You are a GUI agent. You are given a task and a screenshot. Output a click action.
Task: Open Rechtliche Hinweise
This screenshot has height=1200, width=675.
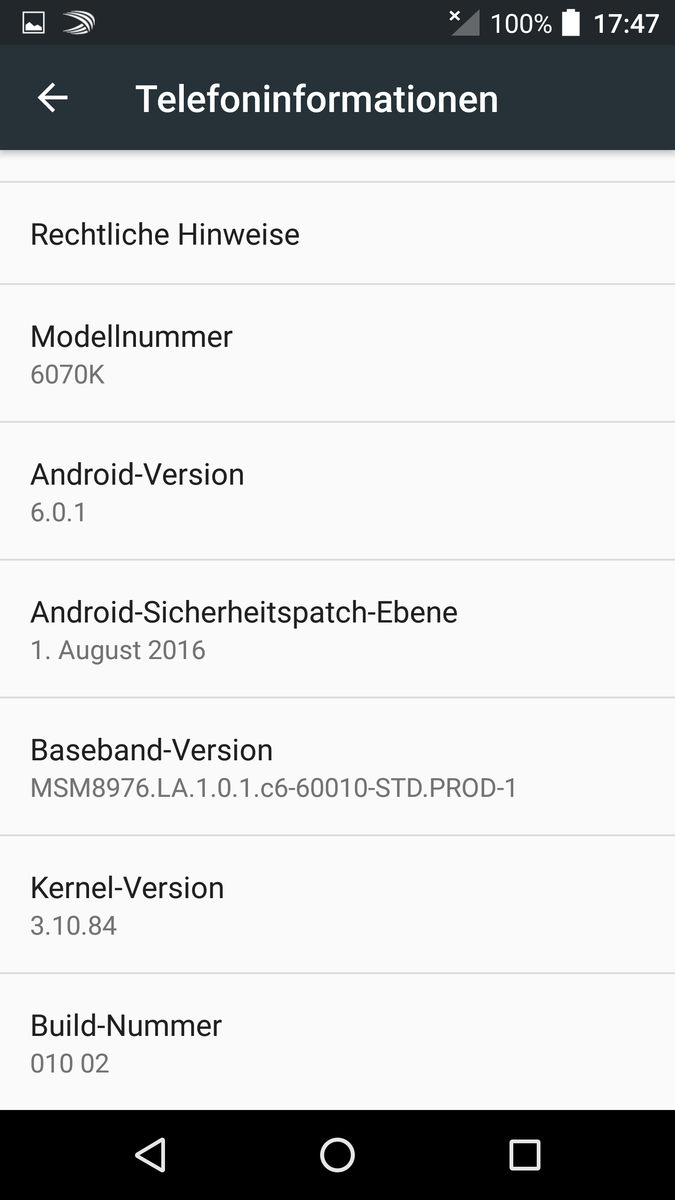tap(337, 234)
